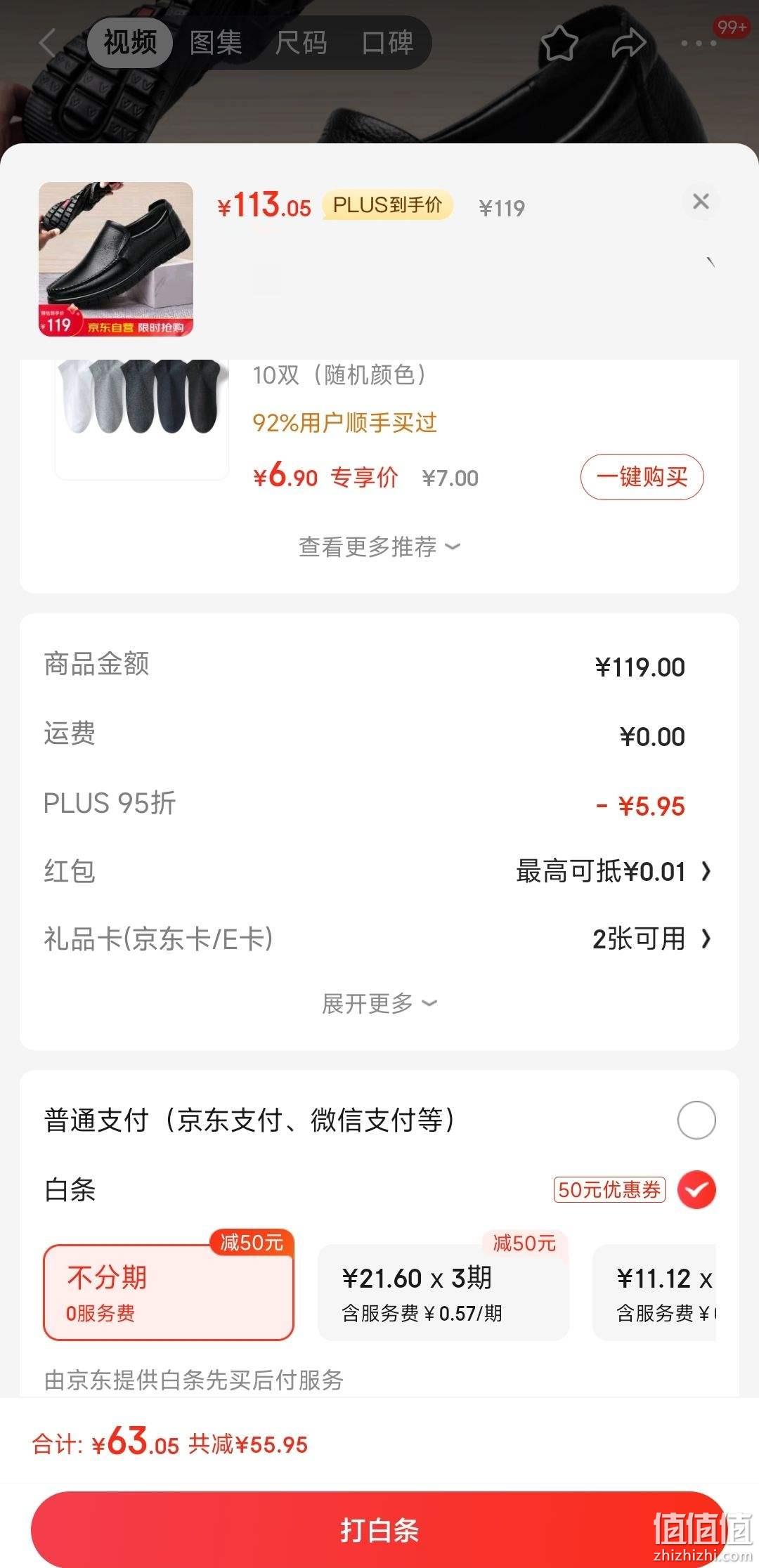Open the three-dot overflow menu
The width and height of the screenshot is (759, 1568).
[x=699, y=43]
